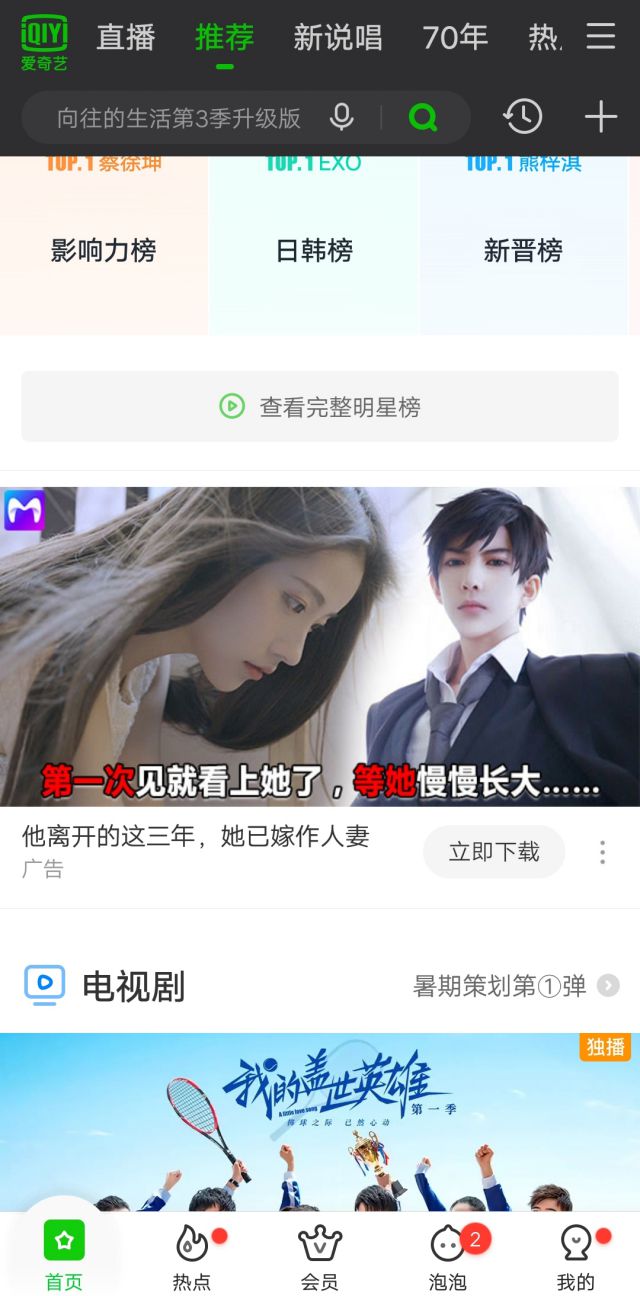Switch to the 直播 top tab

point(126,38)
